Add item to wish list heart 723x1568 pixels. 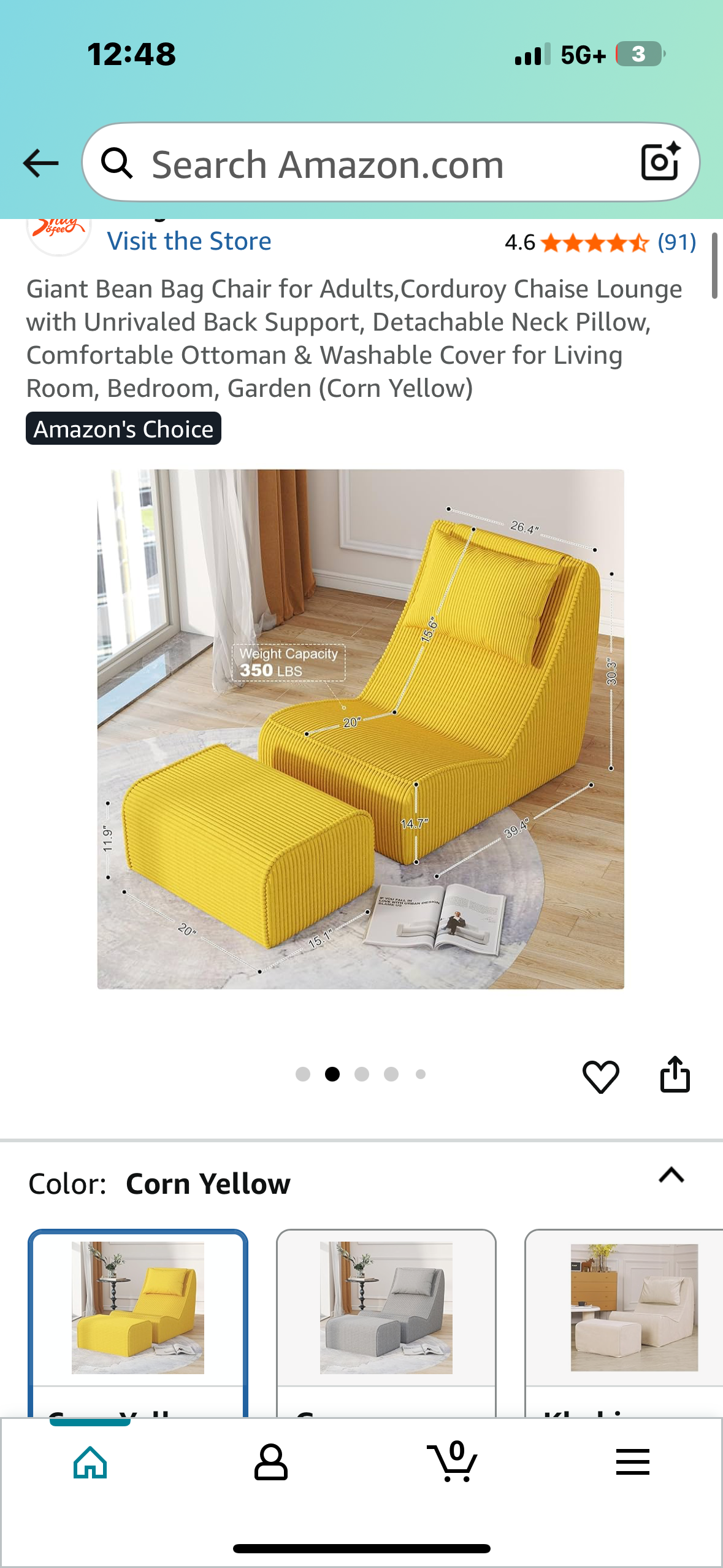coord(600,1076)
